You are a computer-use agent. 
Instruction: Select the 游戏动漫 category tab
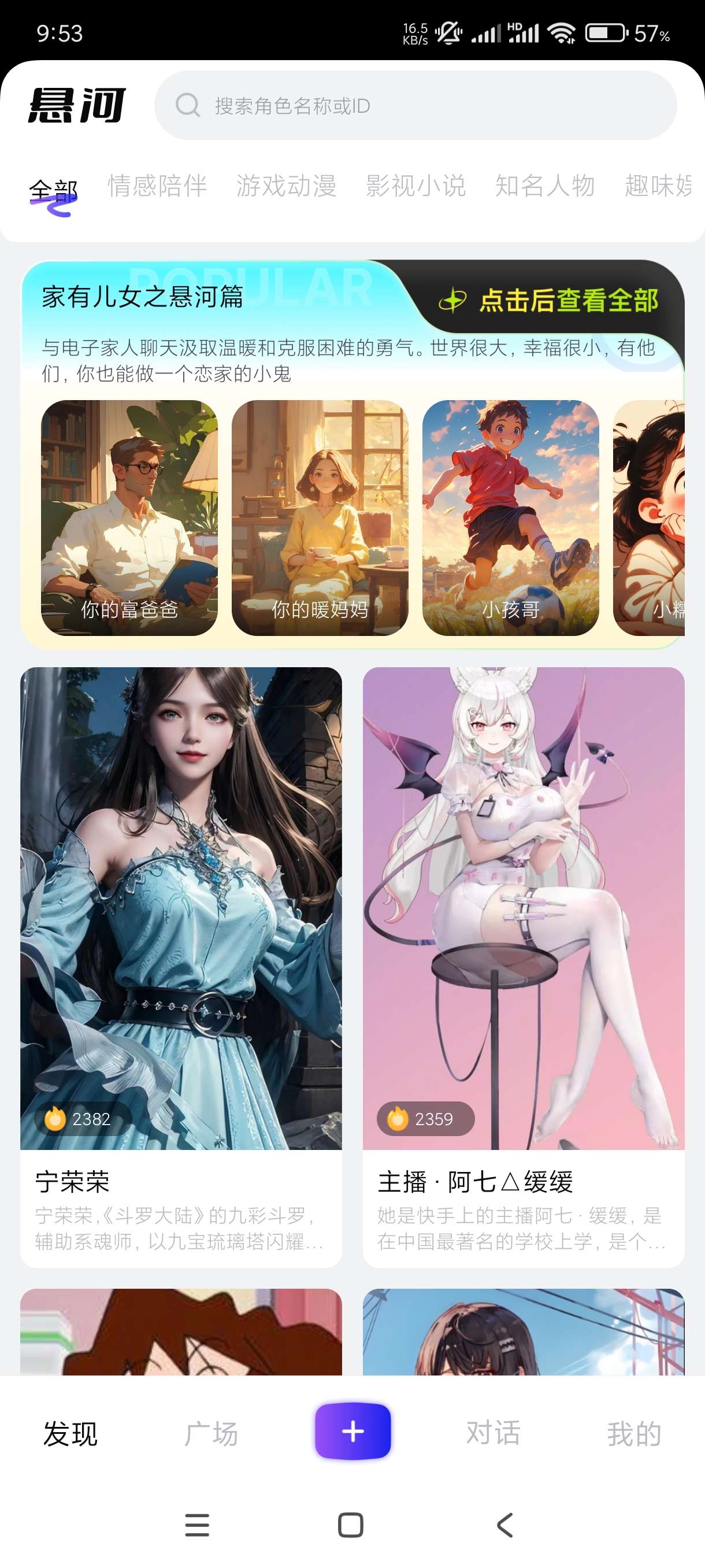286,186
